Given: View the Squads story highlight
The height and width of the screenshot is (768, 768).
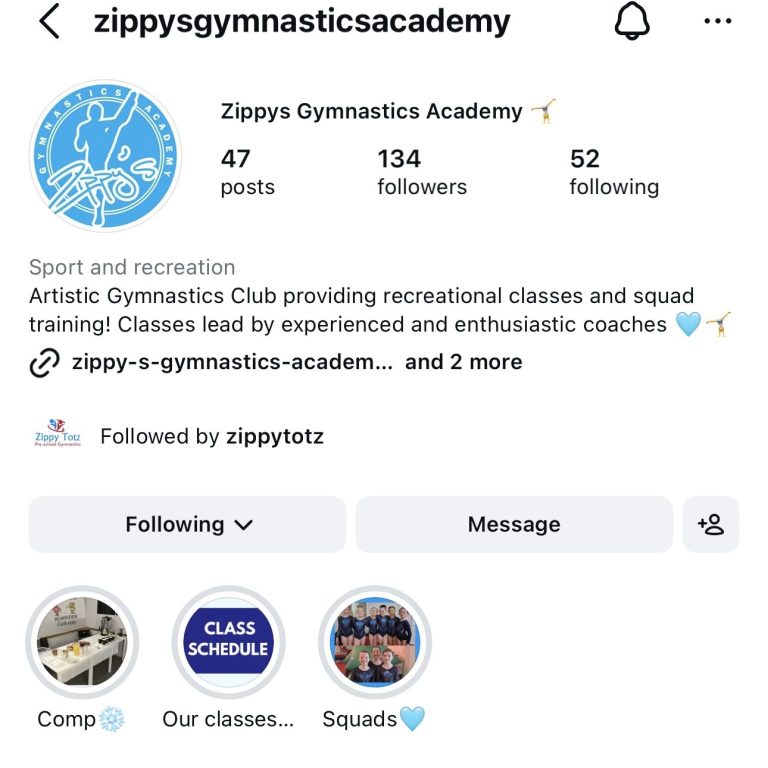Looking at the screenshot, I should tap(375, 642).
